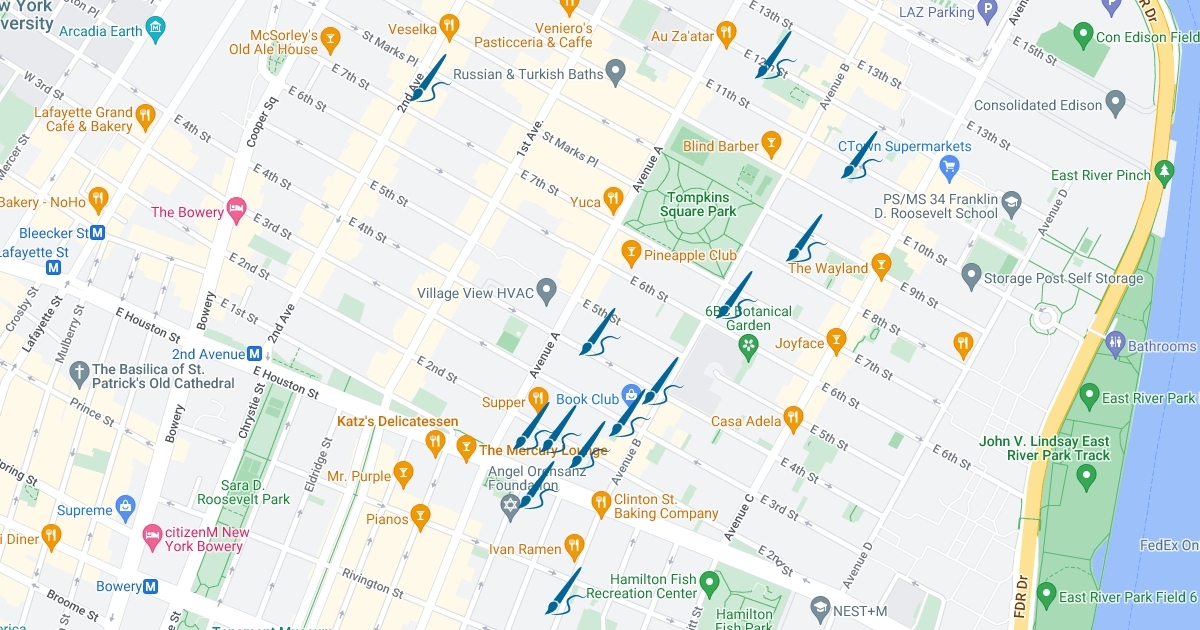Open the Ivan Ramen restaurant pin
Screen dimensions: 1200x630
pos(573,546)
